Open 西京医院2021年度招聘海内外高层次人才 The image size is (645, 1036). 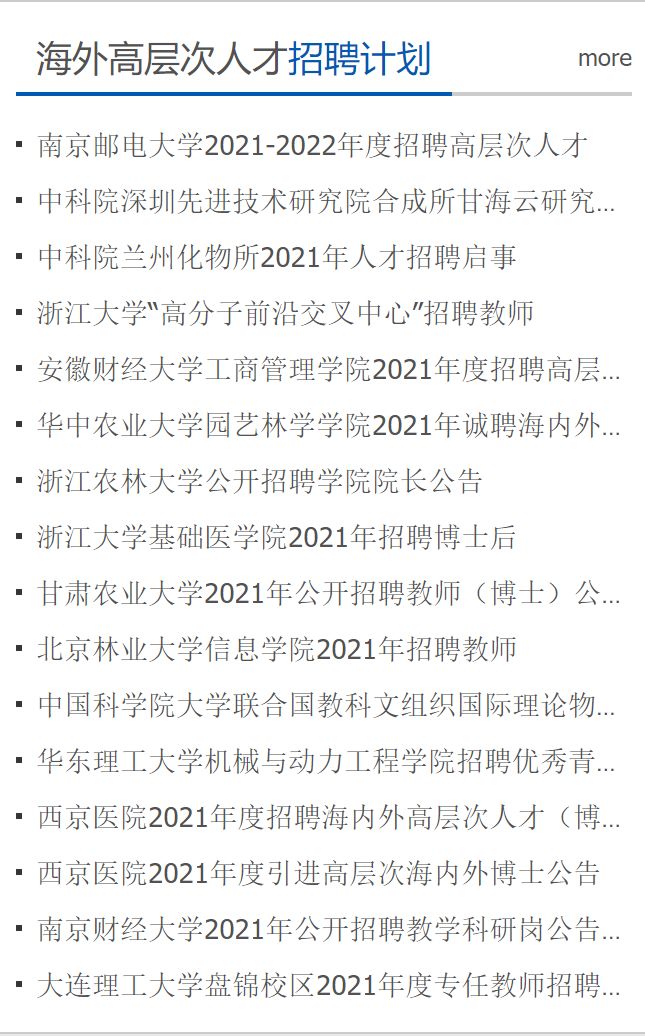tap(328, 817)
